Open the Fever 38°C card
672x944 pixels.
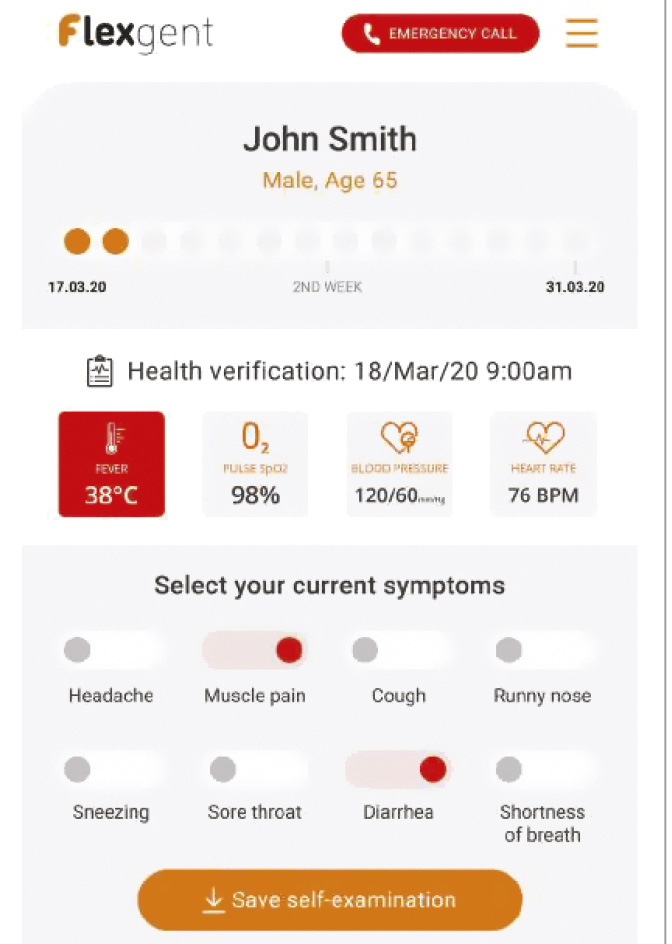coord(111,464)
